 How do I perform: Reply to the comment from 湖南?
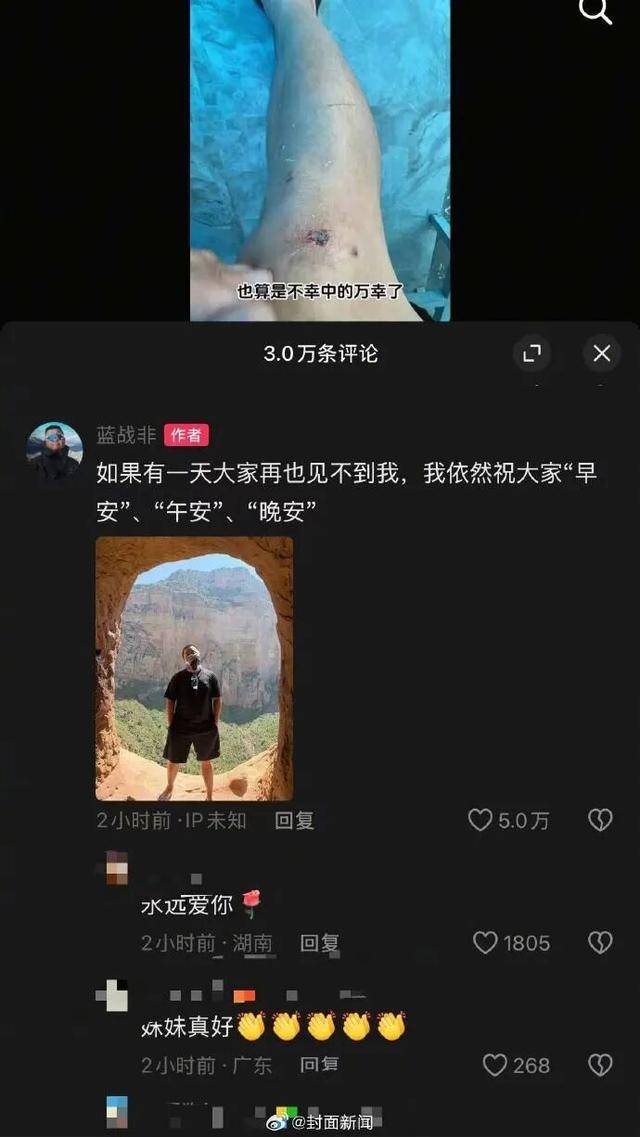click(320, 942)
